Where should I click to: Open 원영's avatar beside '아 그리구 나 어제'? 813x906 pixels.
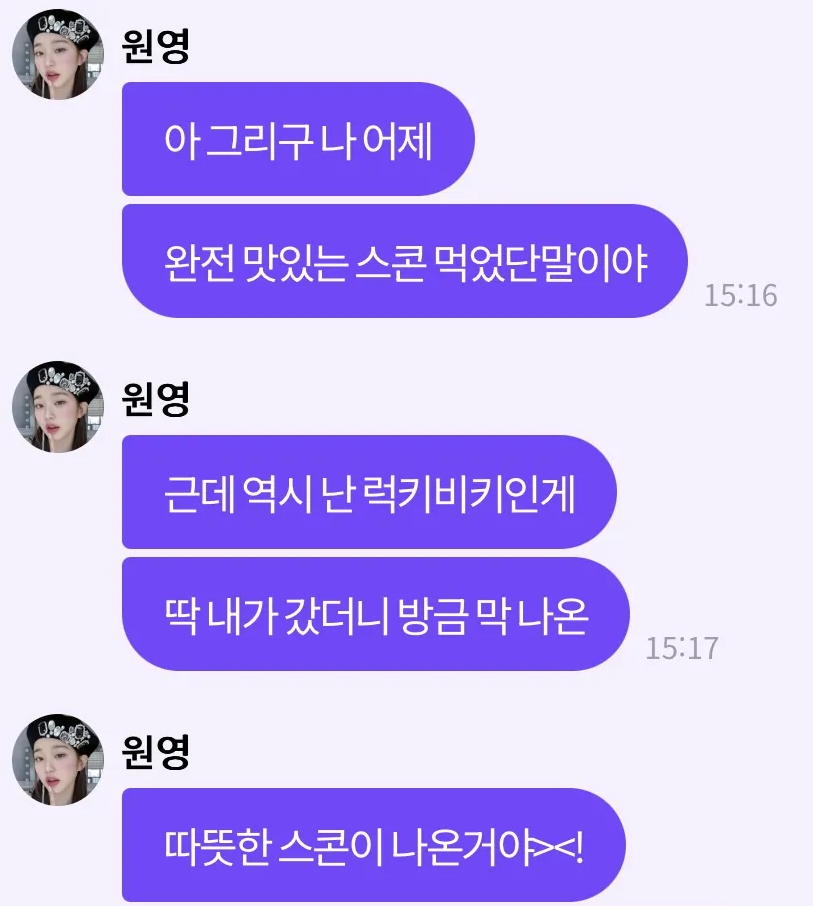[57, 55]
